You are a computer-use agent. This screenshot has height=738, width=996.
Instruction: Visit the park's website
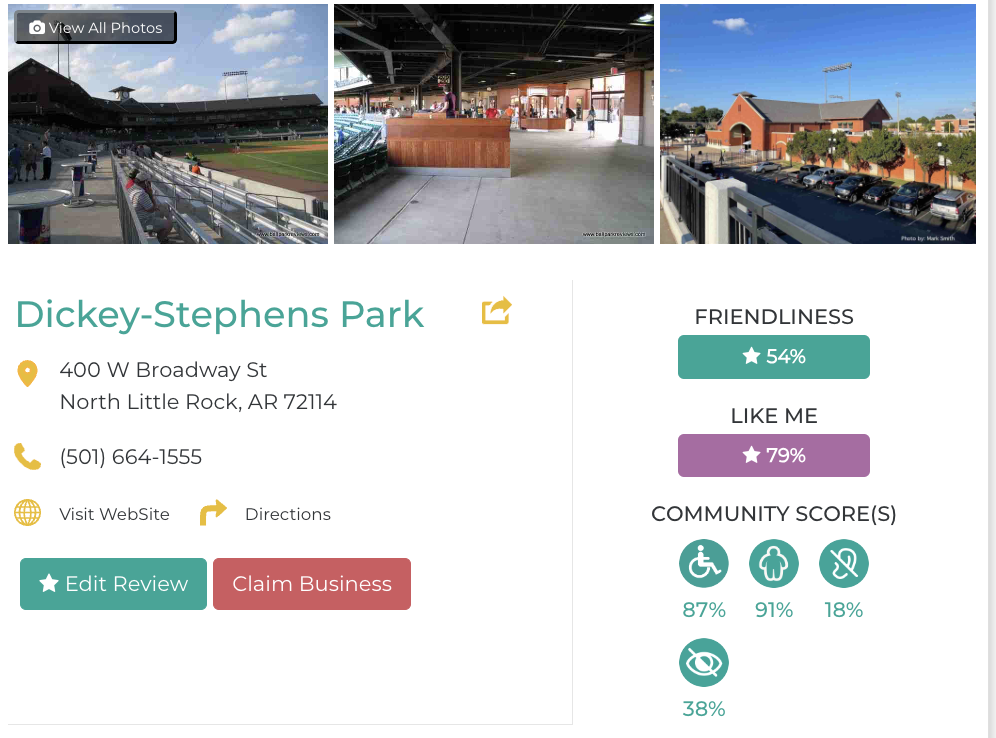tap(114, 514)
